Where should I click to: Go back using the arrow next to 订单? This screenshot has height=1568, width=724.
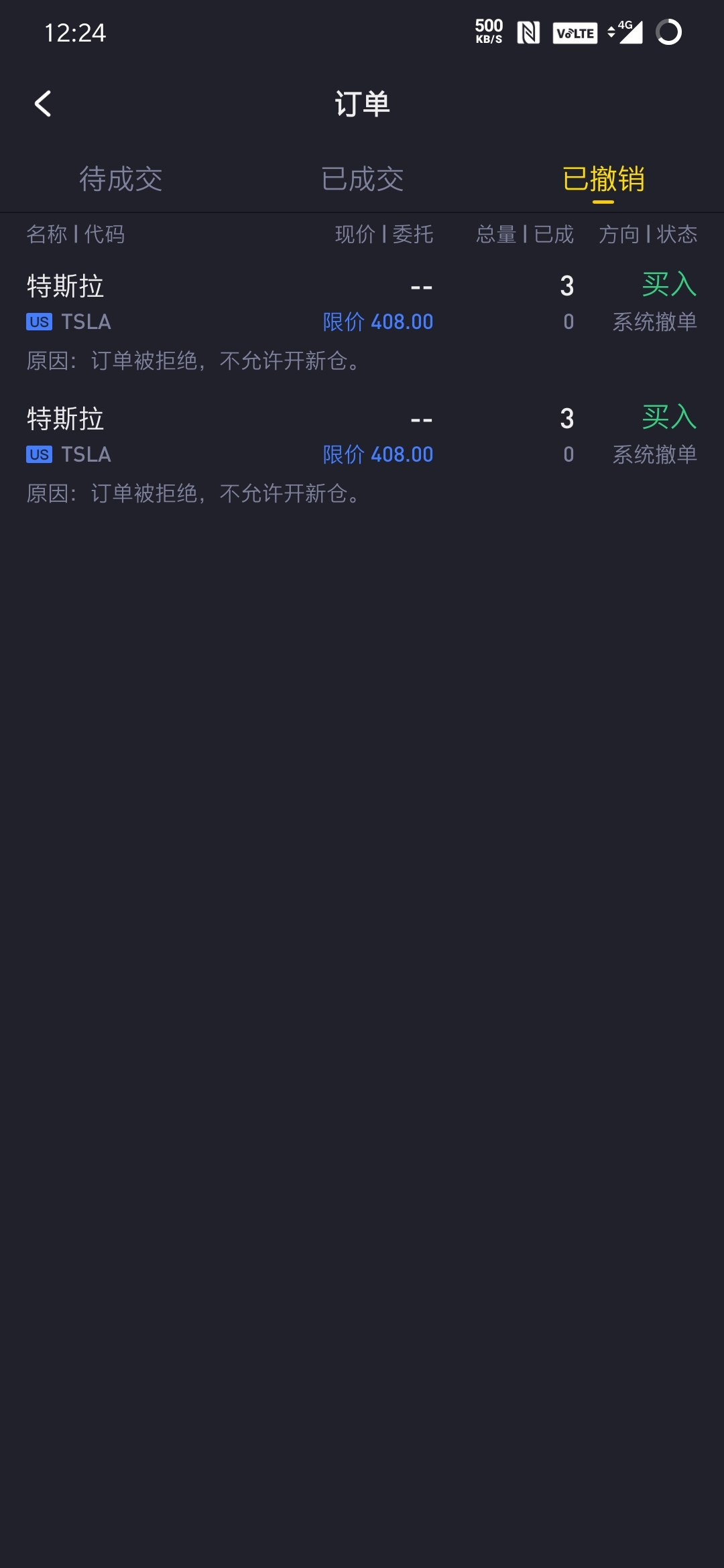click(43, 104)
